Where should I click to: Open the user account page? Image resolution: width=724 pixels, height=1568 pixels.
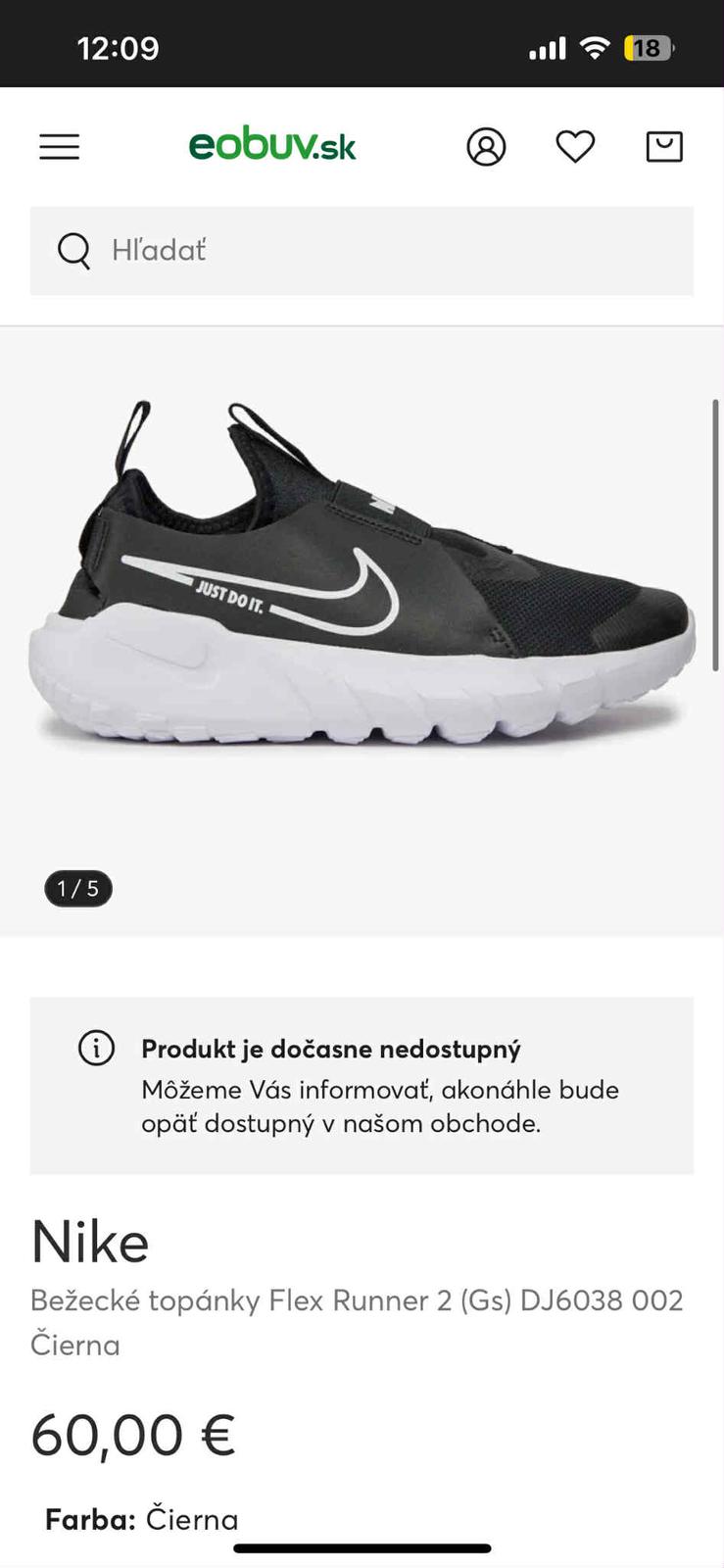coord(486,147)
